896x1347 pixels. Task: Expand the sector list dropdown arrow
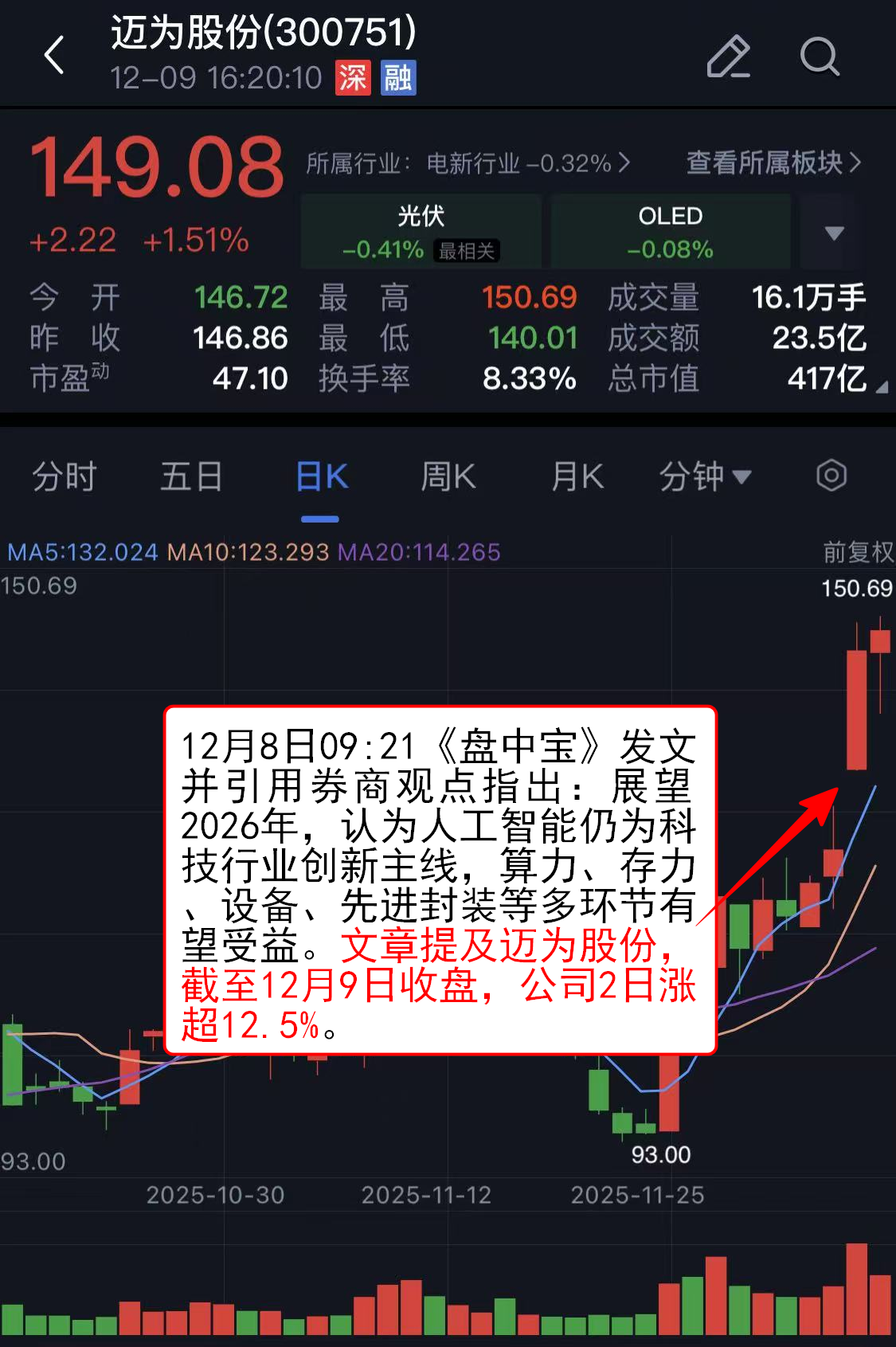(833, 233)
